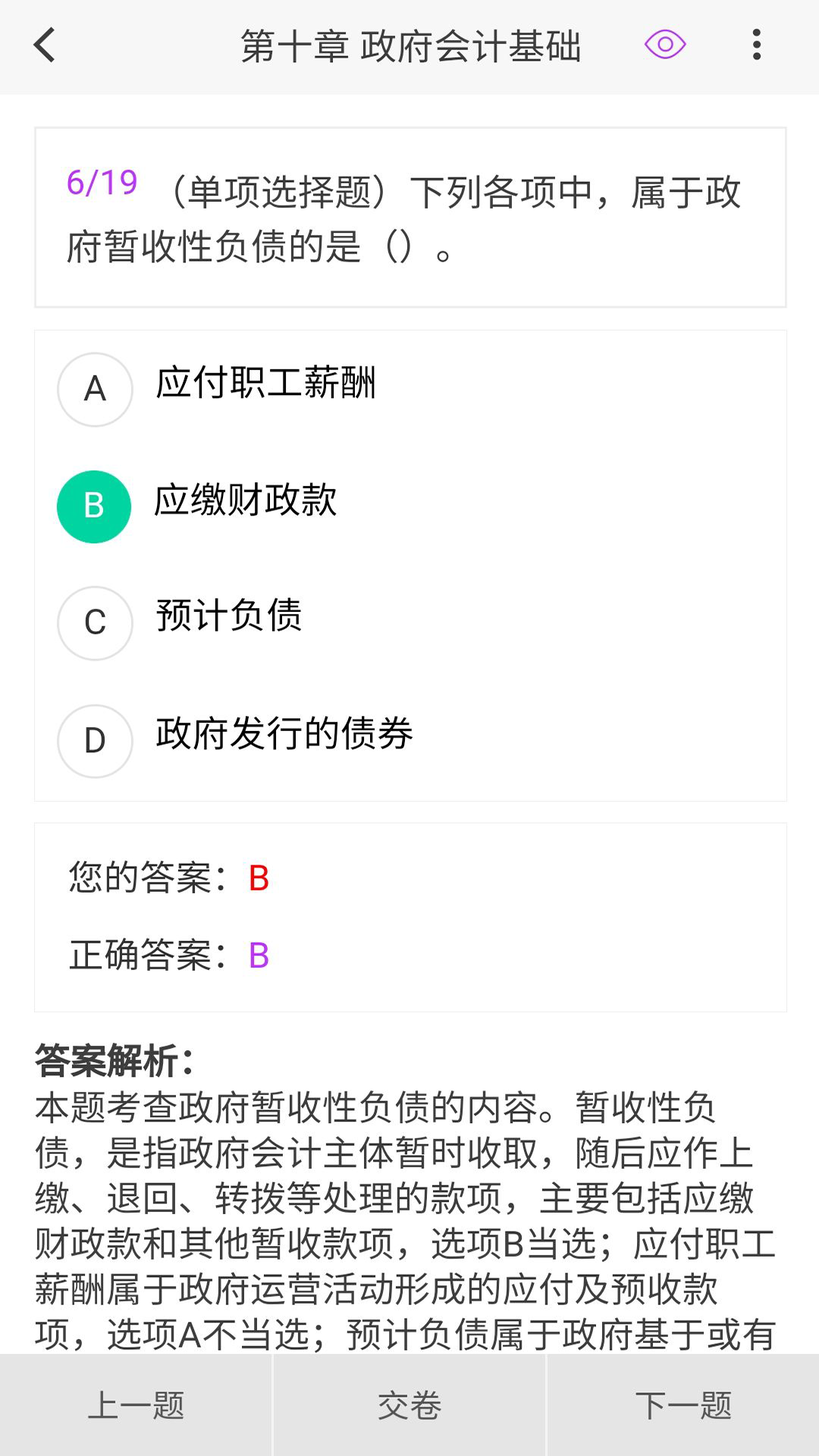Tap the purple question counter 6/19

[102, 182]
